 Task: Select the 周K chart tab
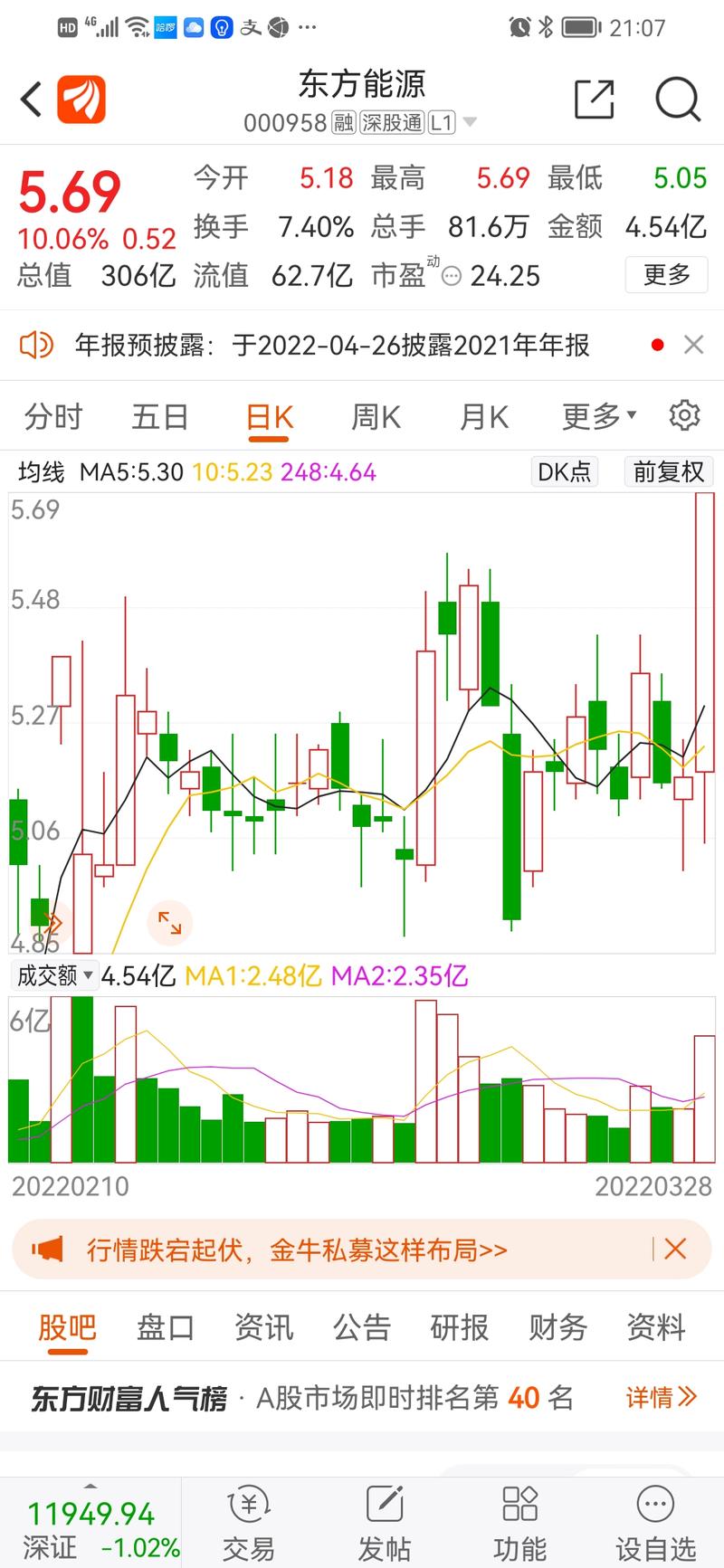[376, 417]
